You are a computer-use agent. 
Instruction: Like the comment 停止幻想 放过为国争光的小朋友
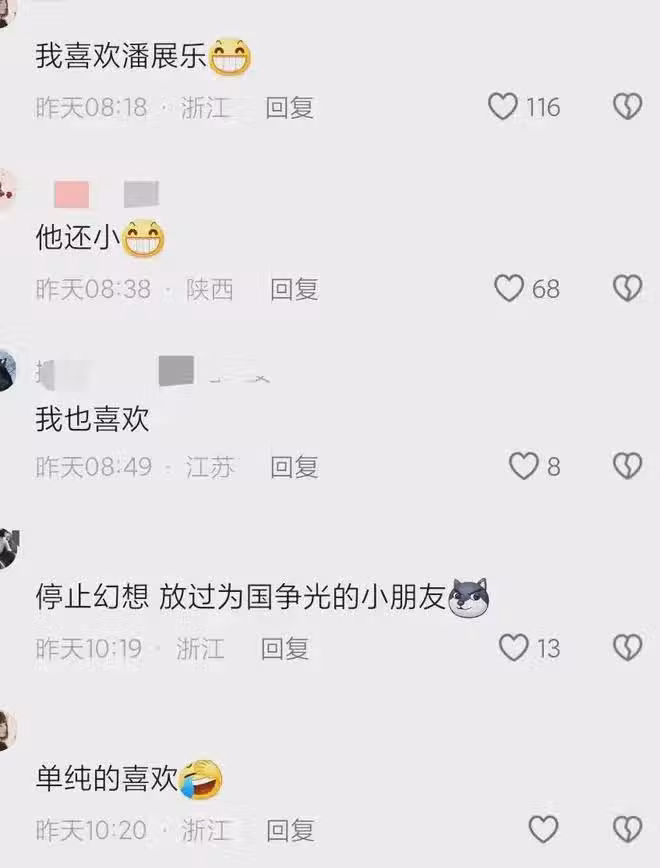[514, 648]
